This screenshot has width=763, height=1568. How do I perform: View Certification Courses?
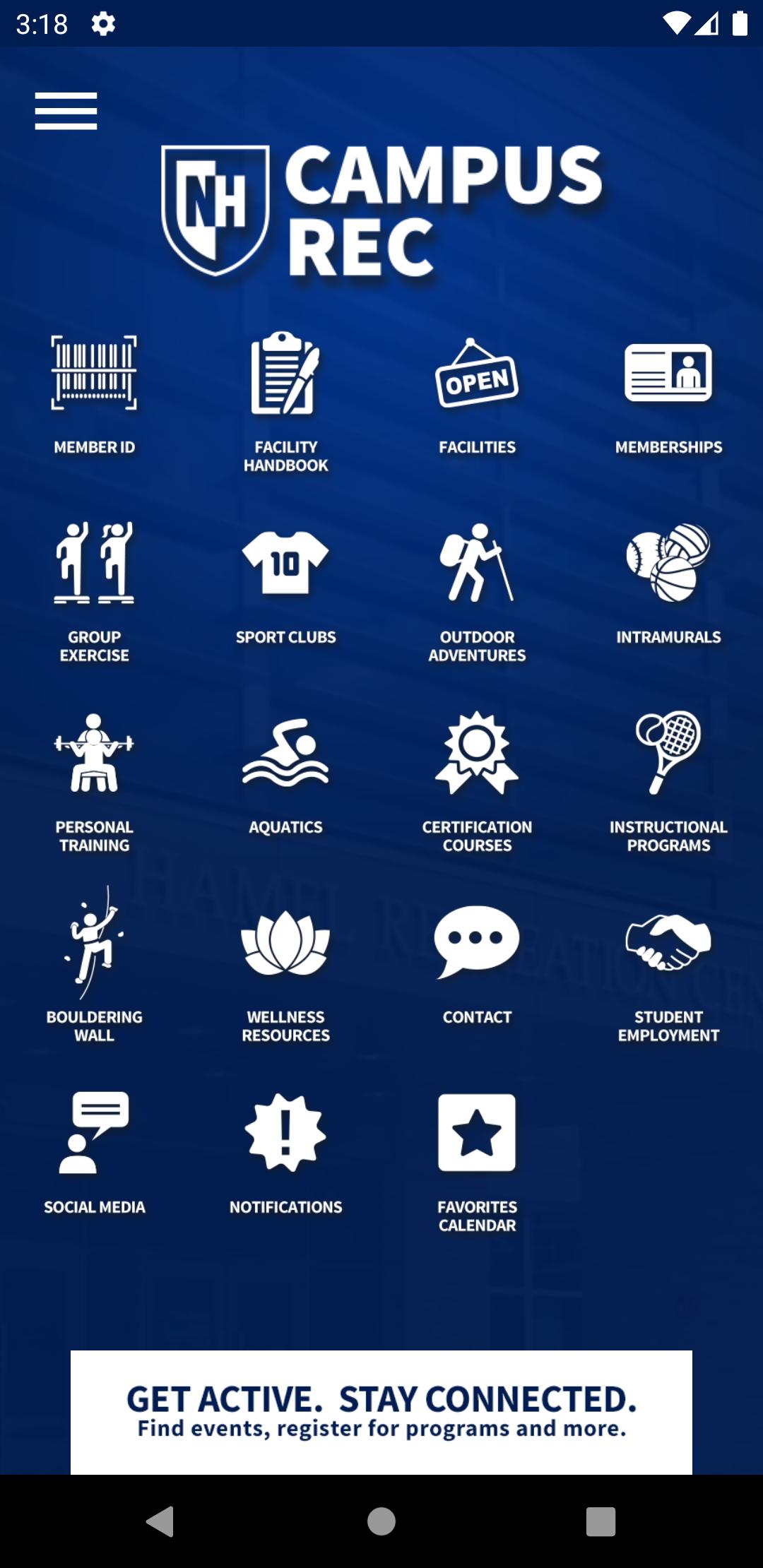(477, 782)
